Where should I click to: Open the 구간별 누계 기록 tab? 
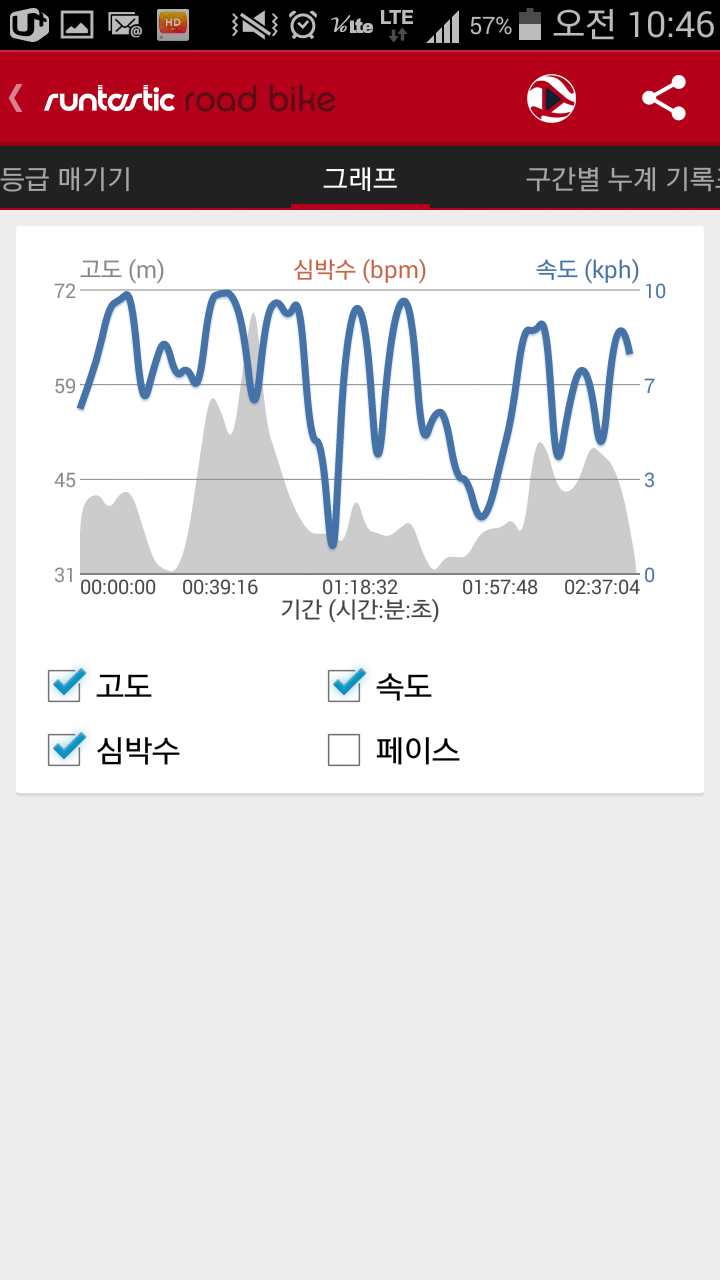point(622,179)
